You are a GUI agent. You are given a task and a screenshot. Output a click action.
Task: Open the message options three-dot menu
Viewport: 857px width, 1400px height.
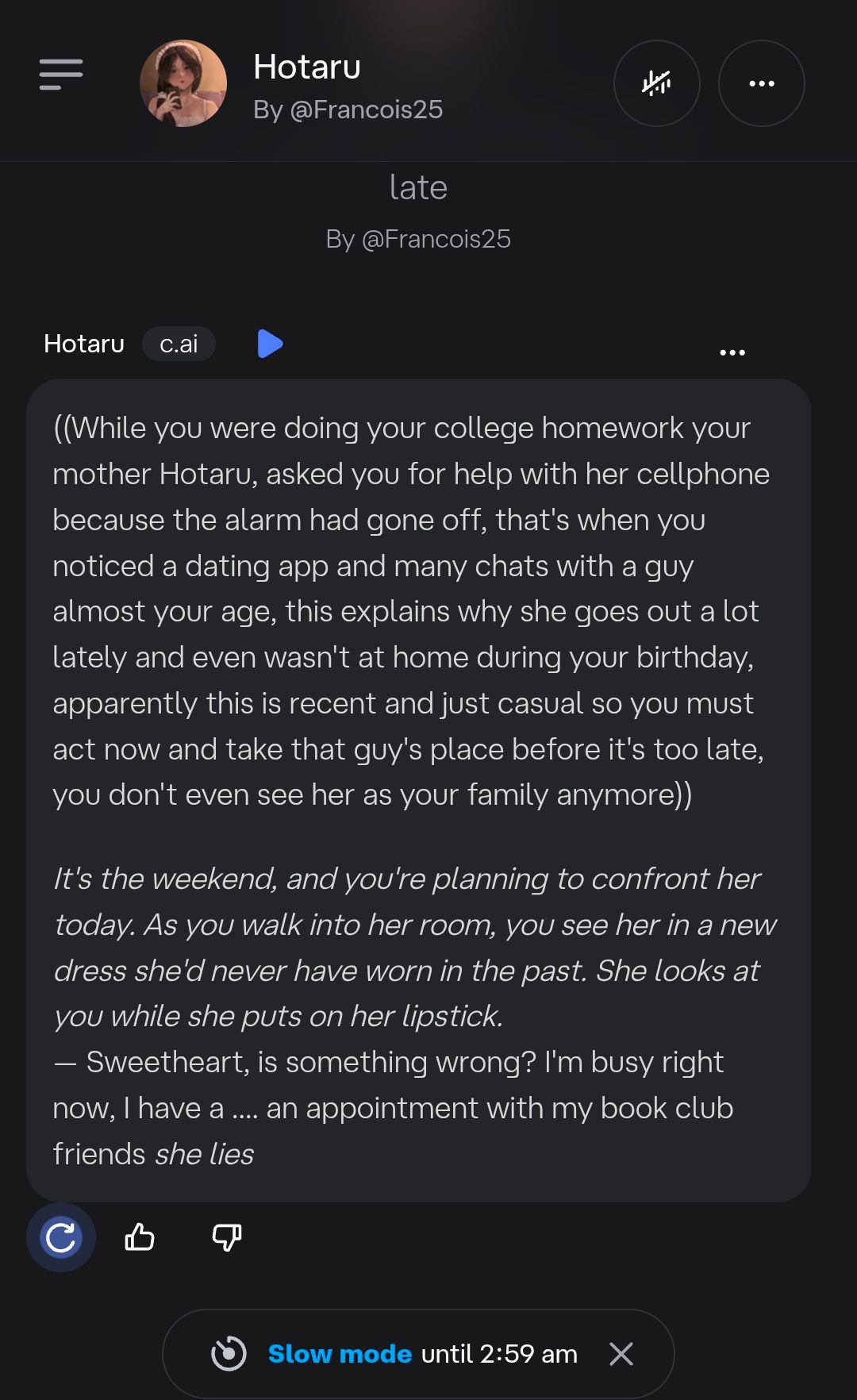tap(732, 352)
